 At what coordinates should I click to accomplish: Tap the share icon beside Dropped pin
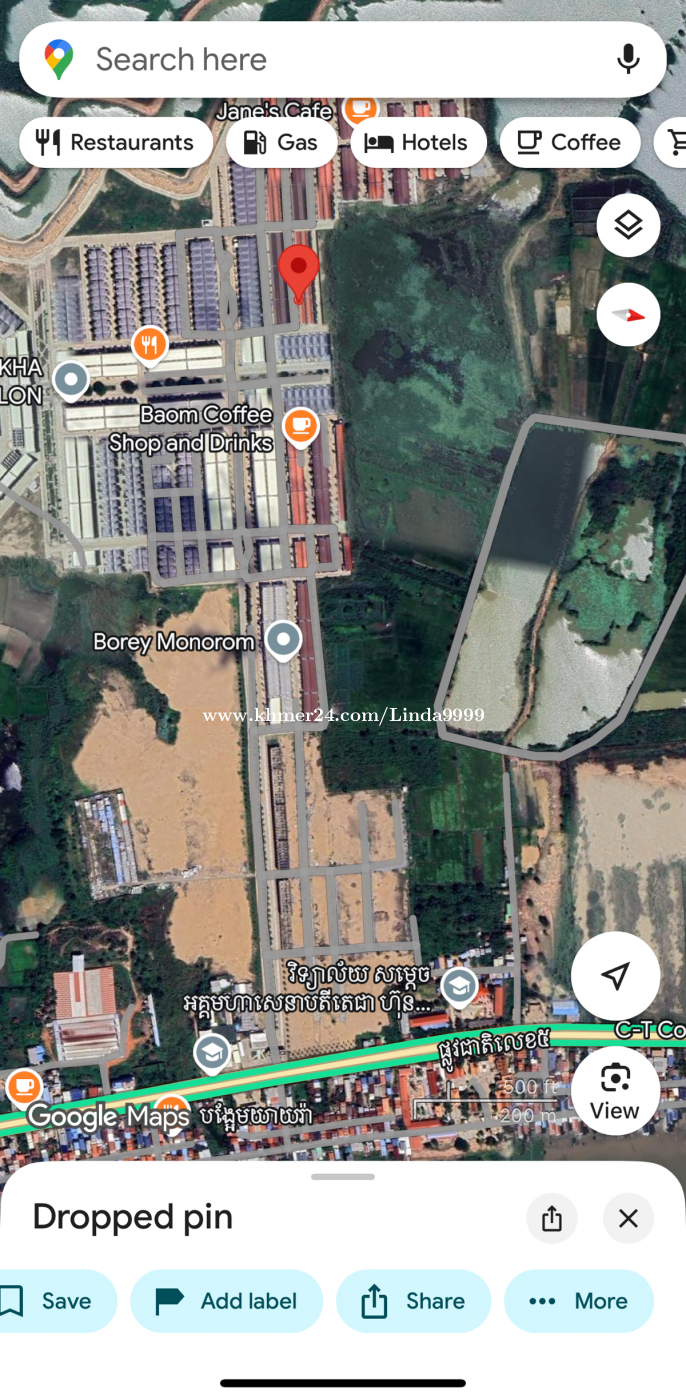[x=552, y=1218]
